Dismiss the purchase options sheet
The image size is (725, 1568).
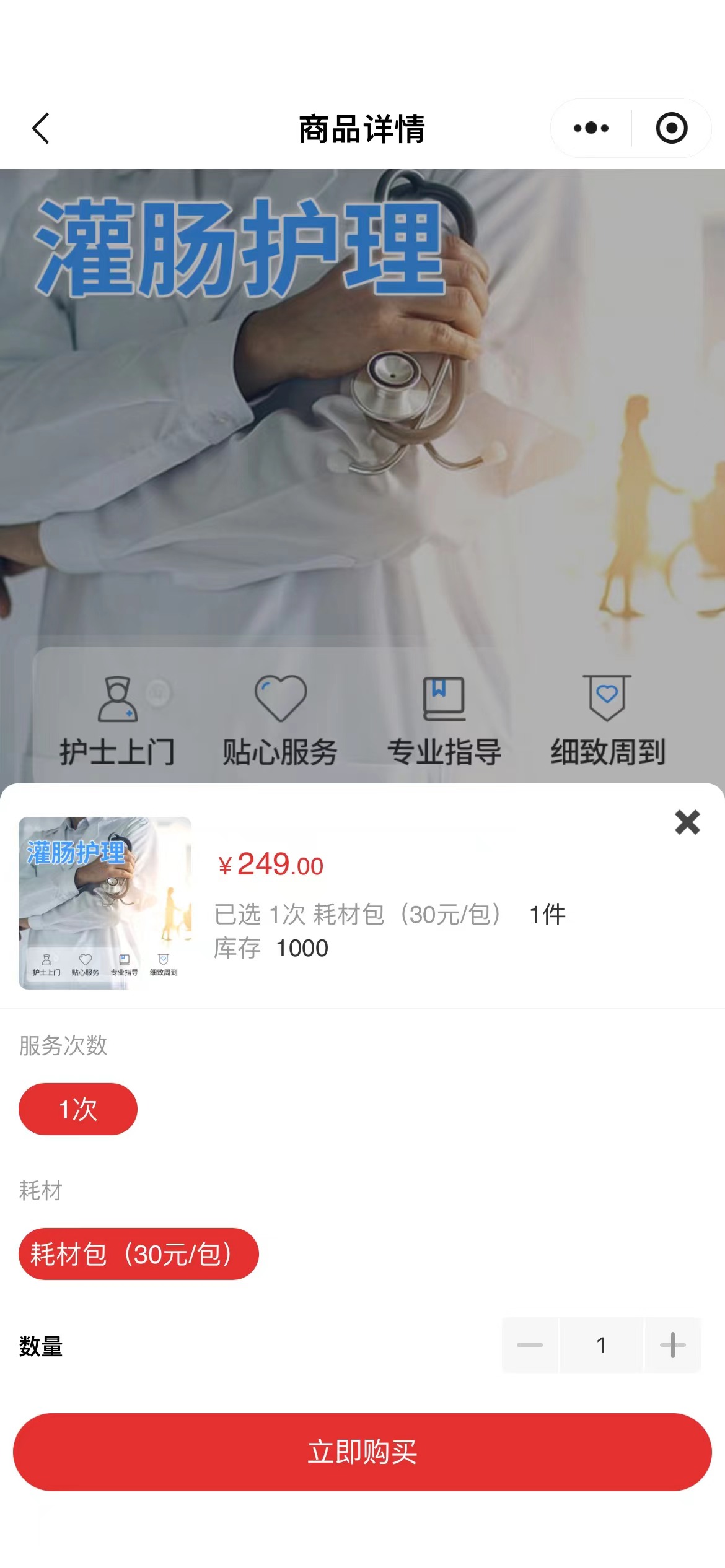pyautogui.click(x=687, y=822)
